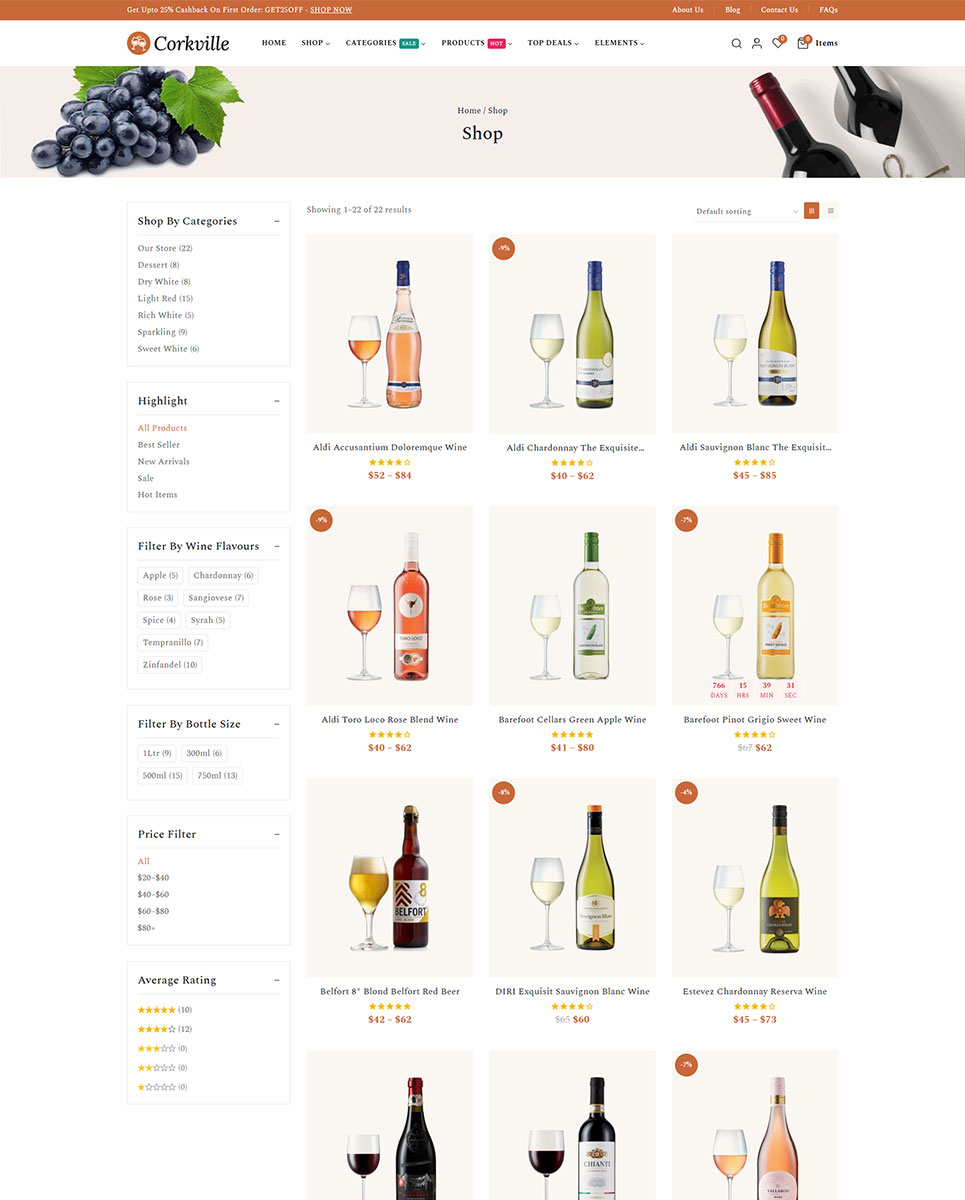The height and width of the screenshot is (1200, 965).
Task: Go to the About Us page
Action: (687, 10)
